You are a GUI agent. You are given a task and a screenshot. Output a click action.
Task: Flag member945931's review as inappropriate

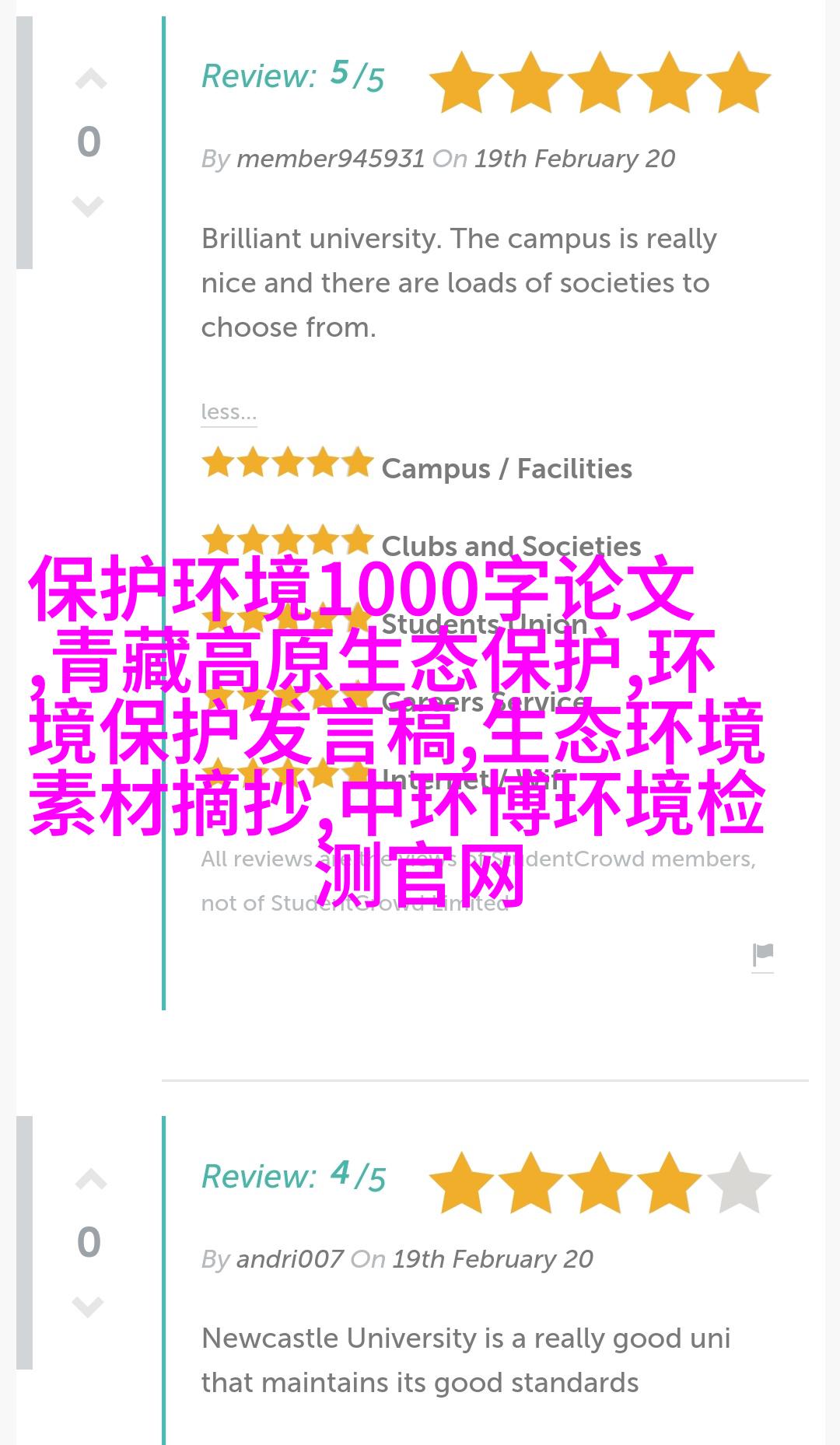click(763, 955)
